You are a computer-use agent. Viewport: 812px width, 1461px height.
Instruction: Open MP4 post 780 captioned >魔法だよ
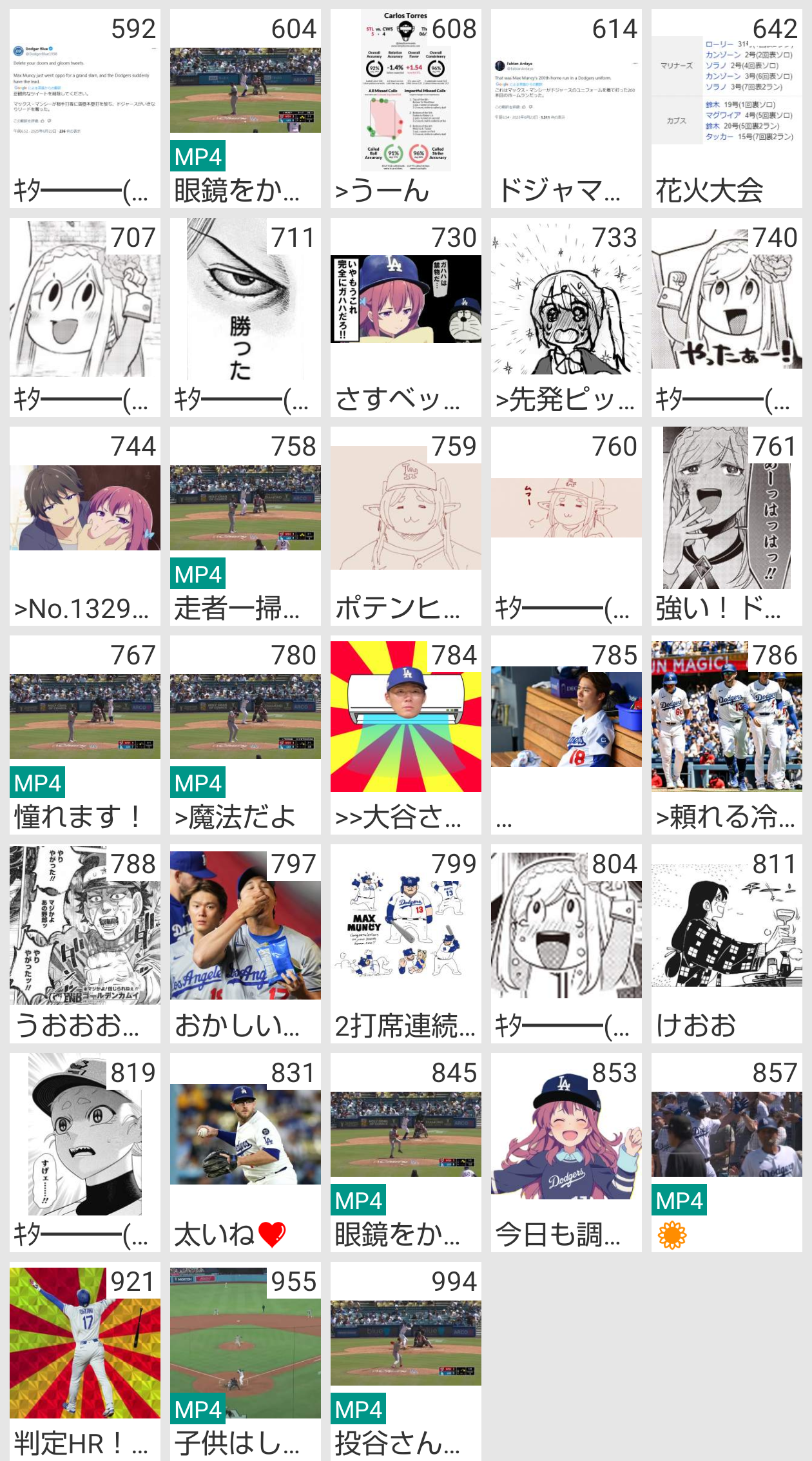tap(246, 735)
